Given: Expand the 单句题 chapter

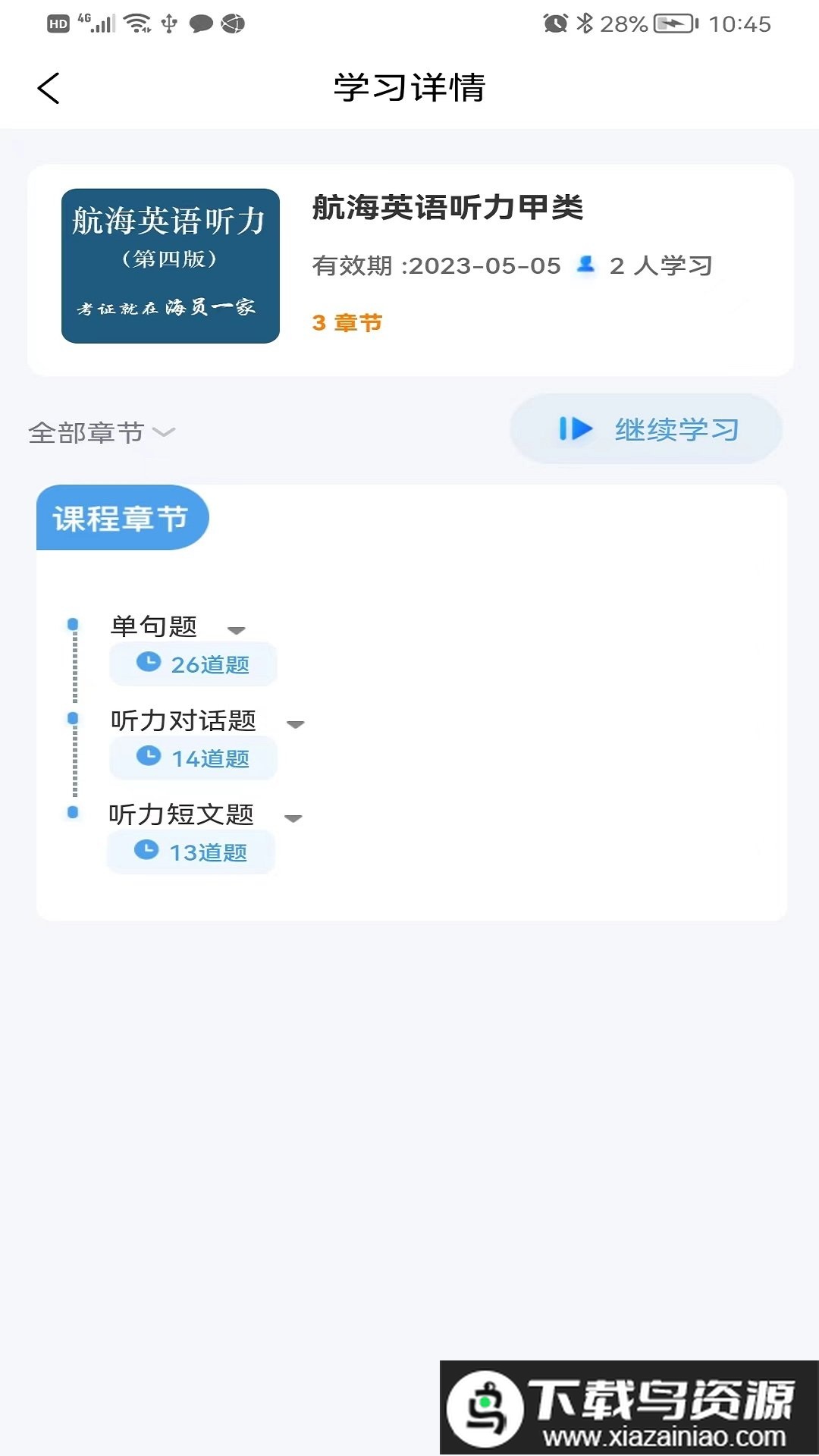Looking at the screenshot, I should pyautogui.click(x=237, y=629).
